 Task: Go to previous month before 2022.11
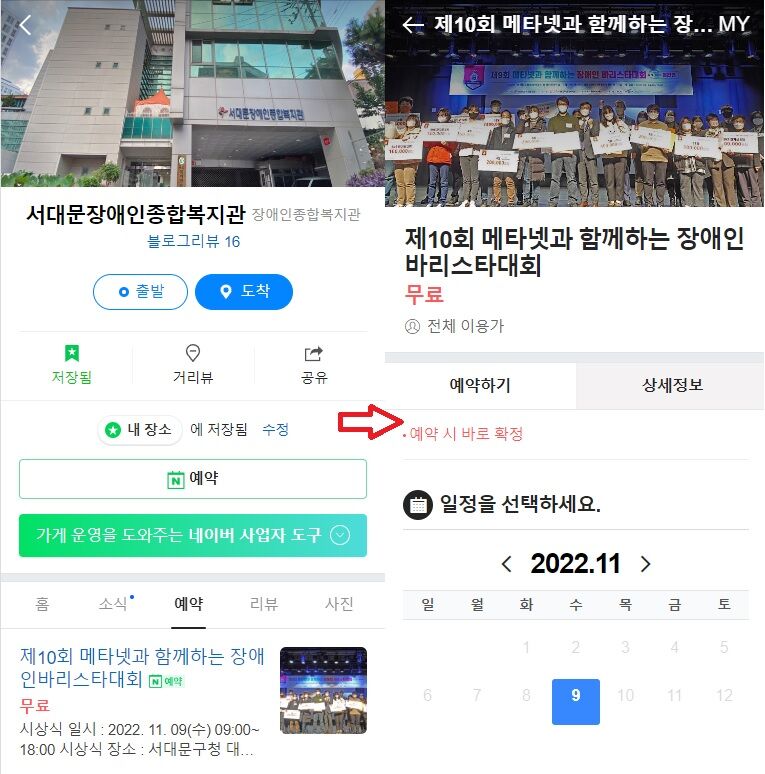coord(506,564)
